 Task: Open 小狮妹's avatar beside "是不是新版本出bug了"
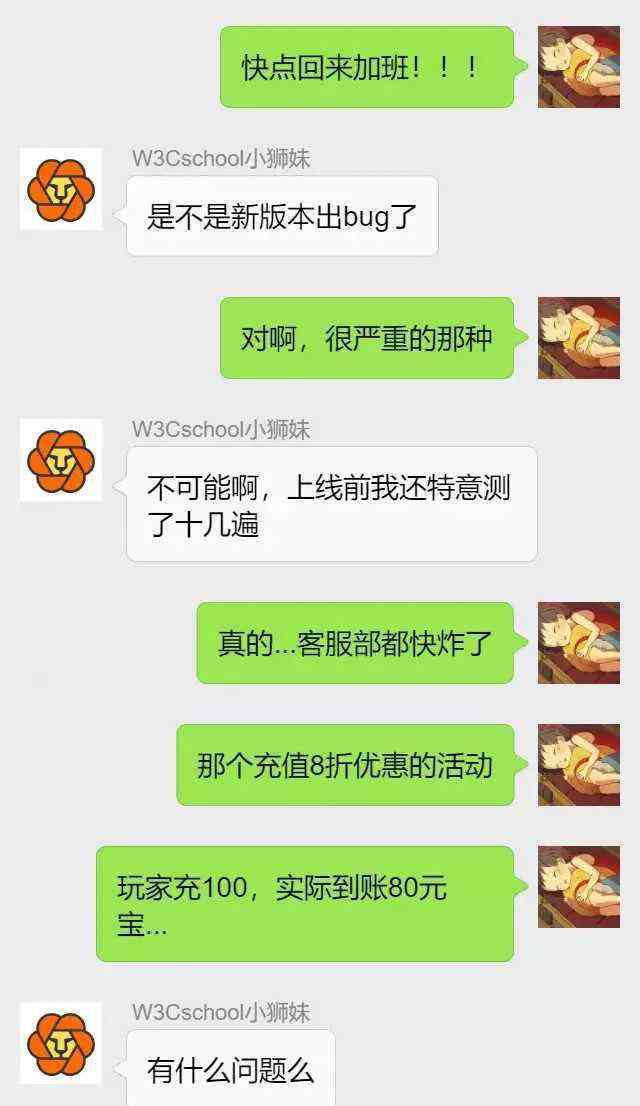point(61,189)
